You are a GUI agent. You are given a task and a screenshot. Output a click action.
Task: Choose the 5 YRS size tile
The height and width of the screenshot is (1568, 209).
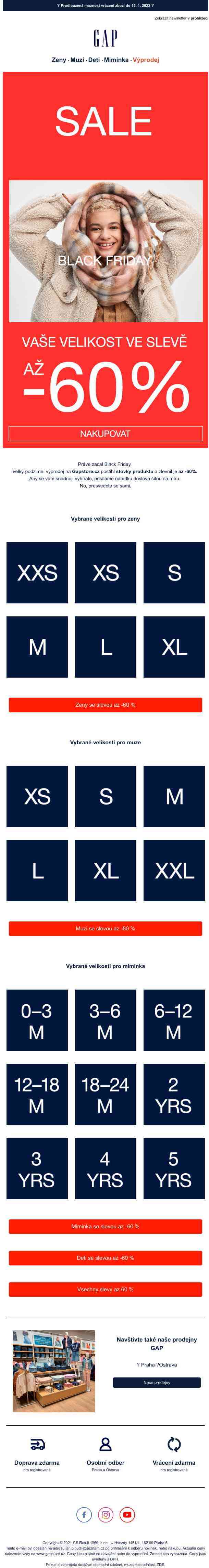click(x=174, y=1169)
